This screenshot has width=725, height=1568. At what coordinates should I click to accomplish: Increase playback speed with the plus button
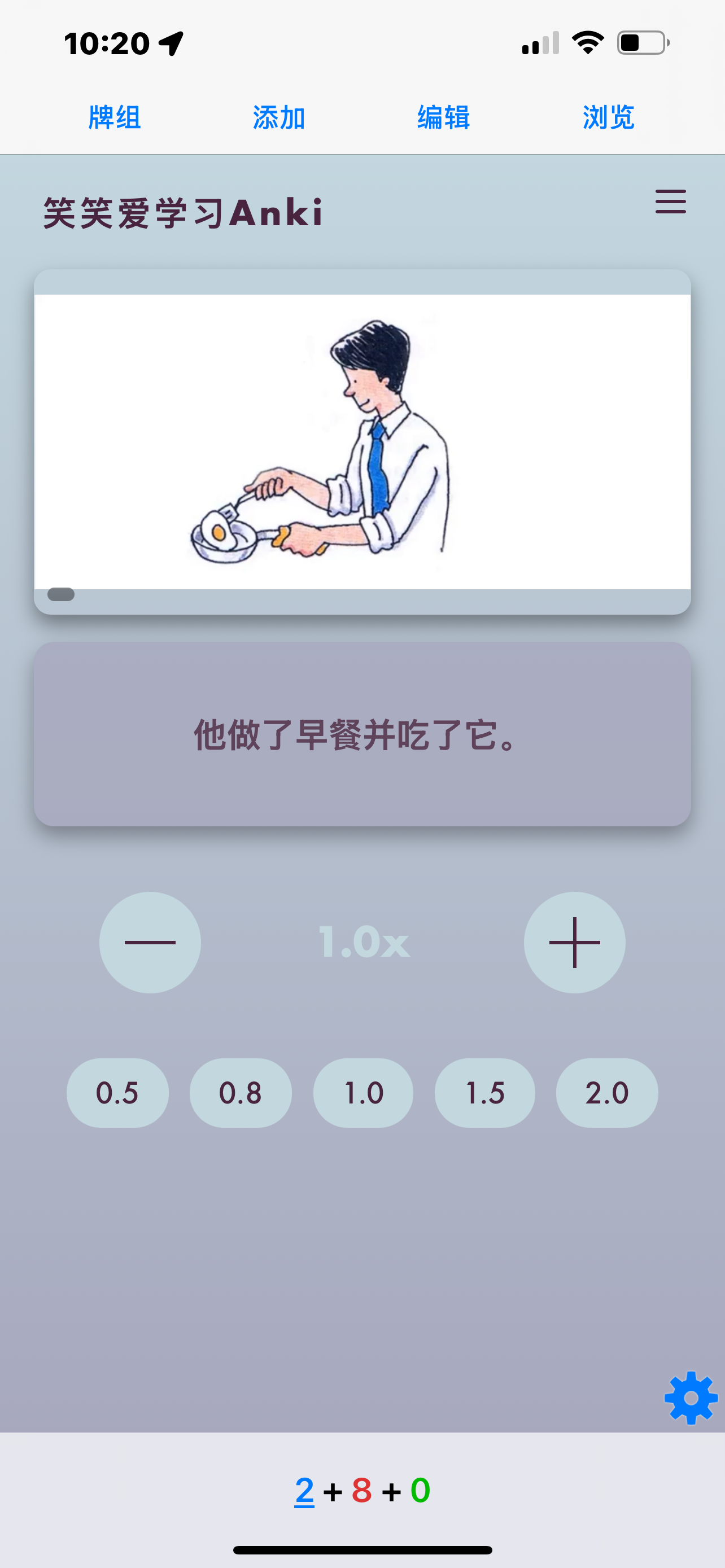click(x=574, y=942)
